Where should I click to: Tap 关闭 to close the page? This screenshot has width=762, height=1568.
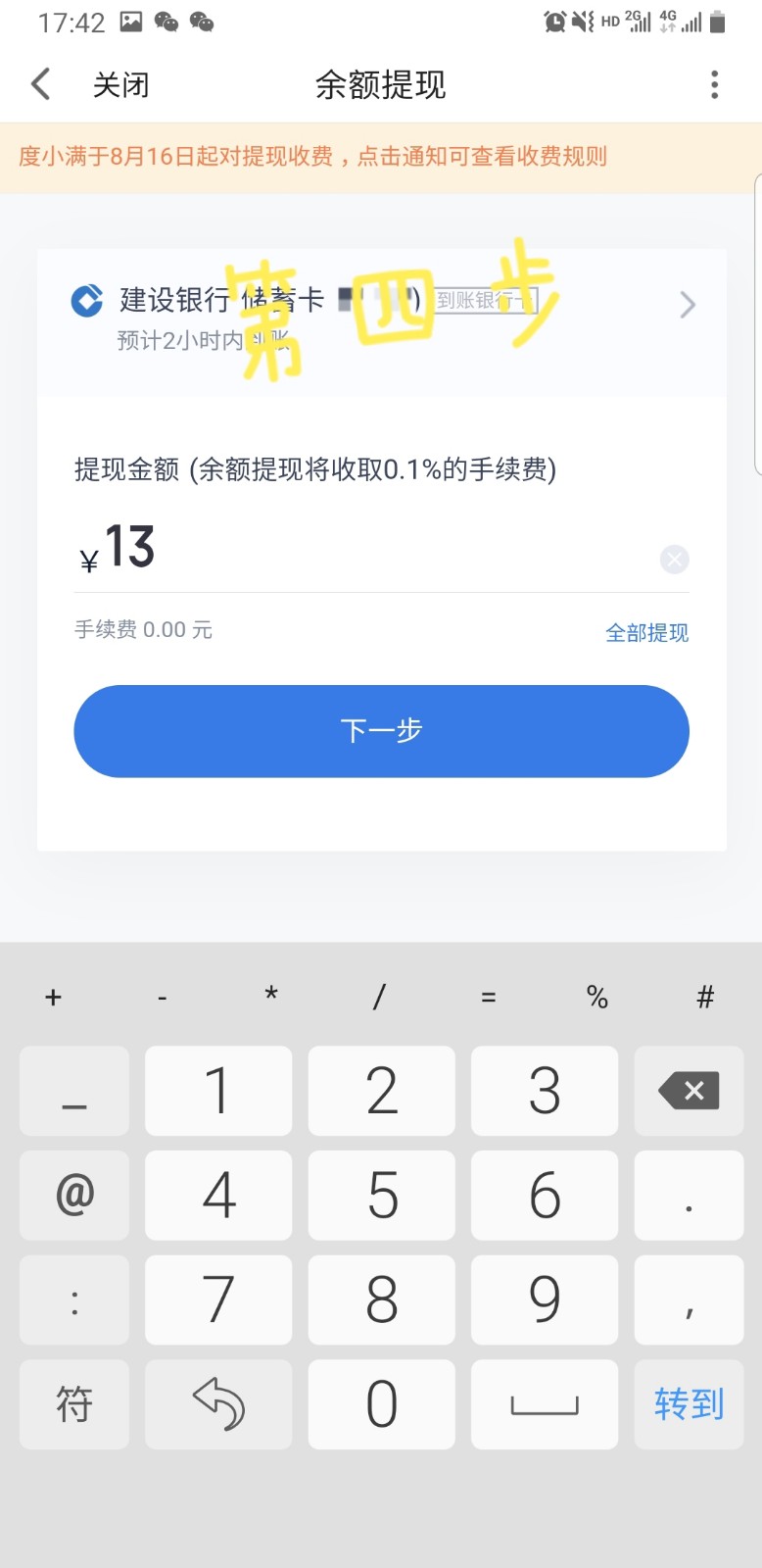[120, 85]
